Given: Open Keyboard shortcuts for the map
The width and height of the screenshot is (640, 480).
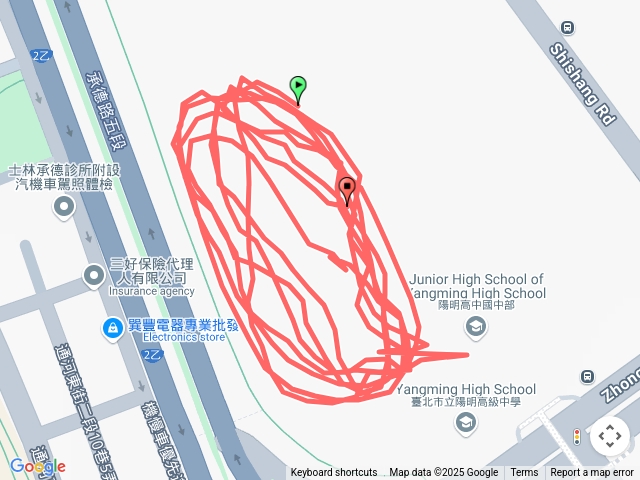Looking at the screenshot, I should pos(334,472).
